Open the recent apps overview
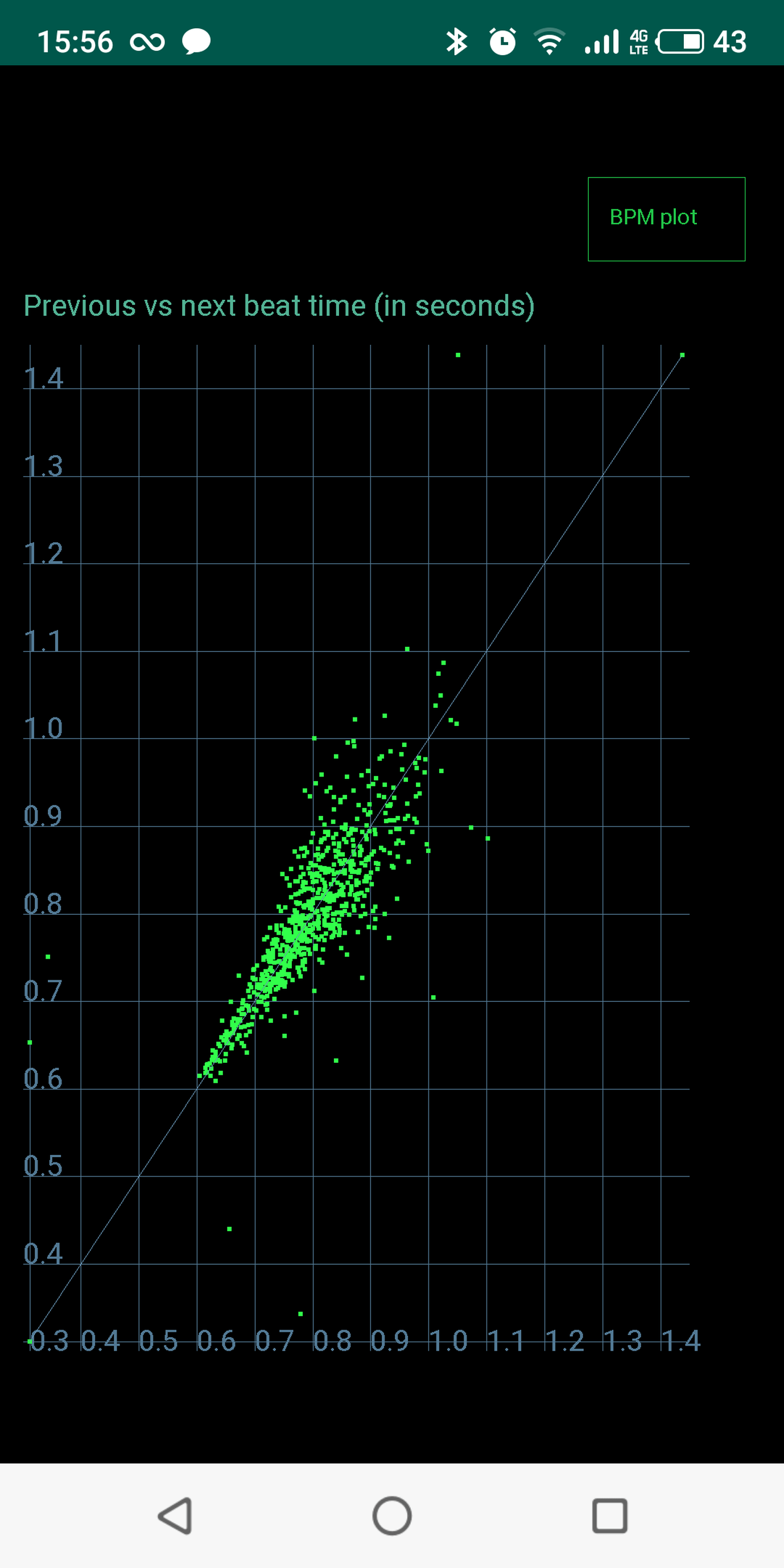784x1568 pixels. click(609, 1516)
